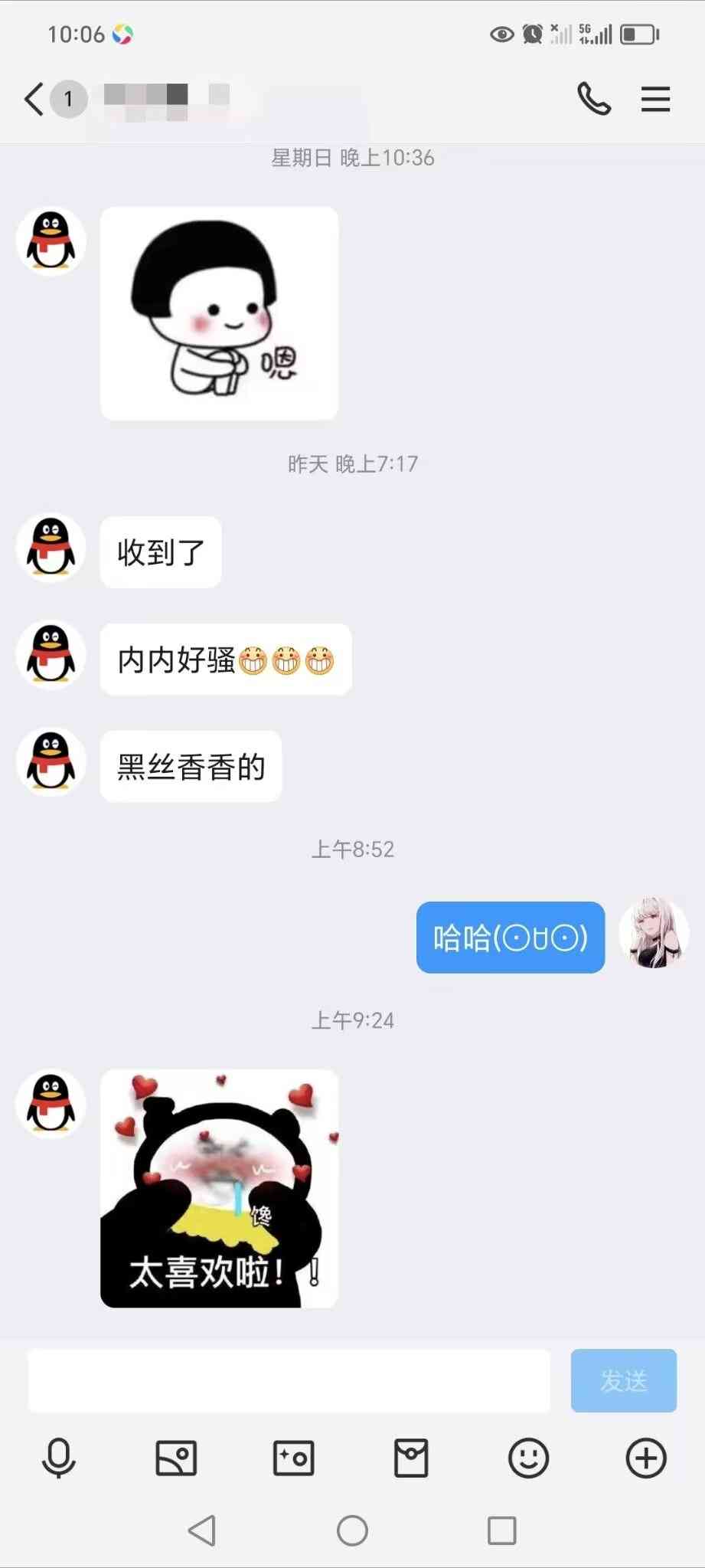Open the photo gallery picker
The image size is (705, 1568).
click(x=176, y=1458)
